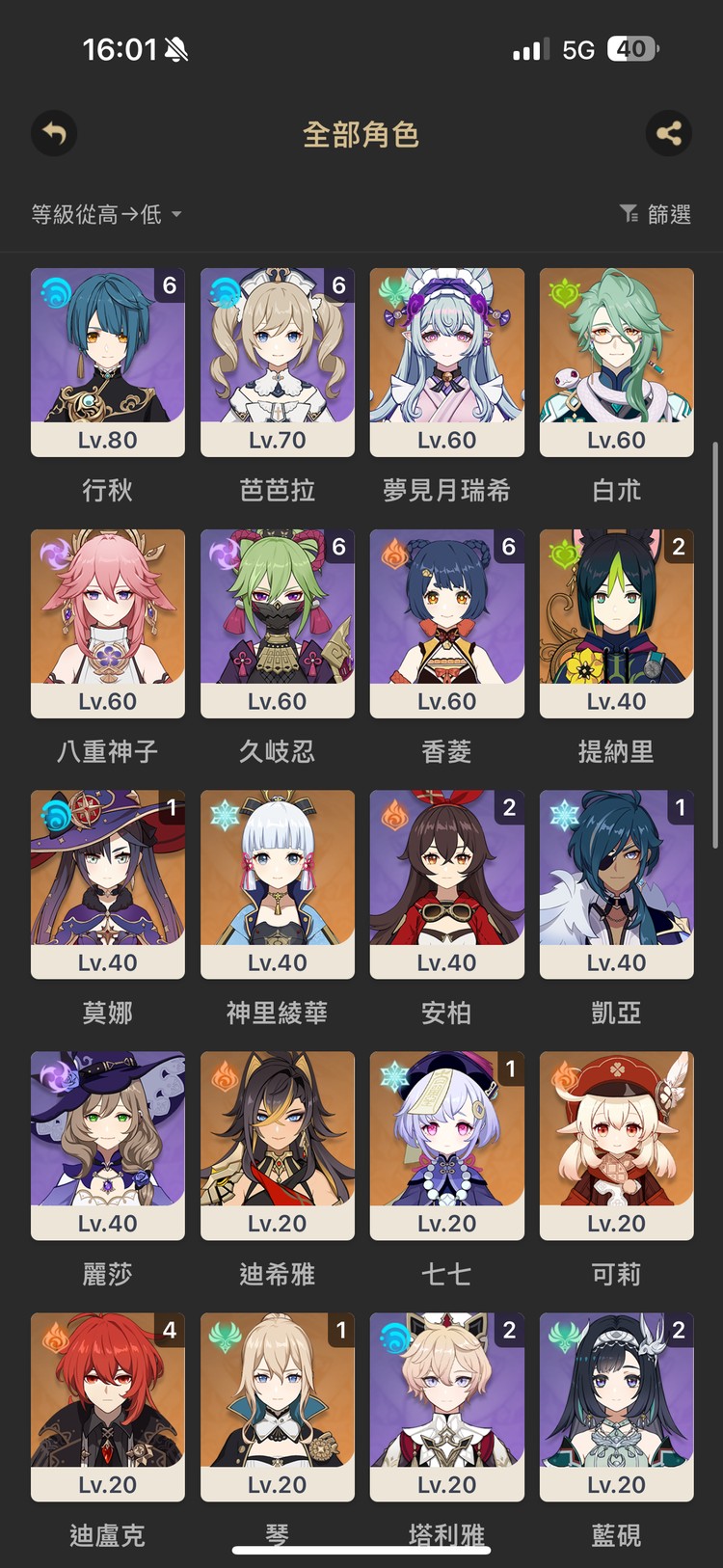View 提納里 character card

click(x=617, y=623)
